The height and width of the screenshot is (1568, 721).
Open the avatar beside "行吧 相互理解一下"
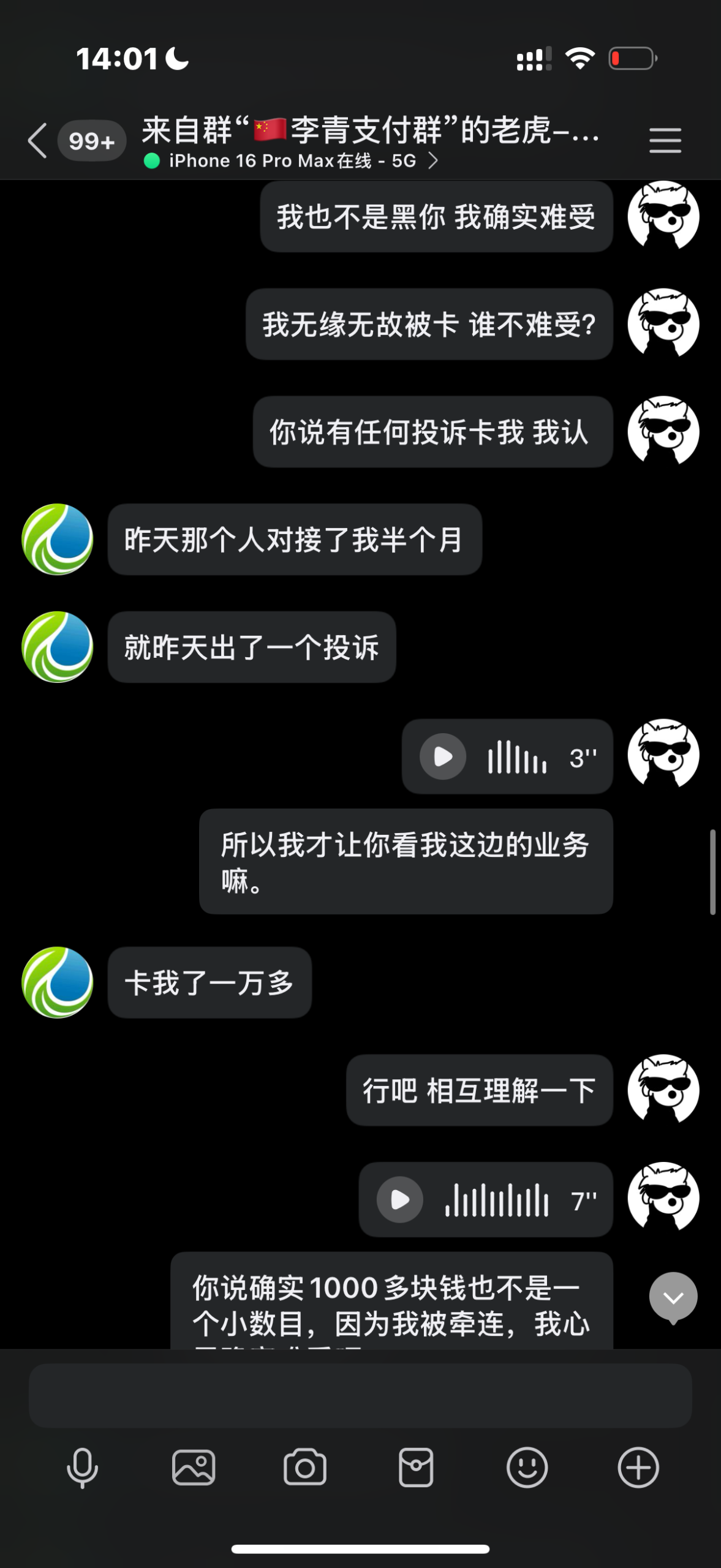coord(663,1090)
